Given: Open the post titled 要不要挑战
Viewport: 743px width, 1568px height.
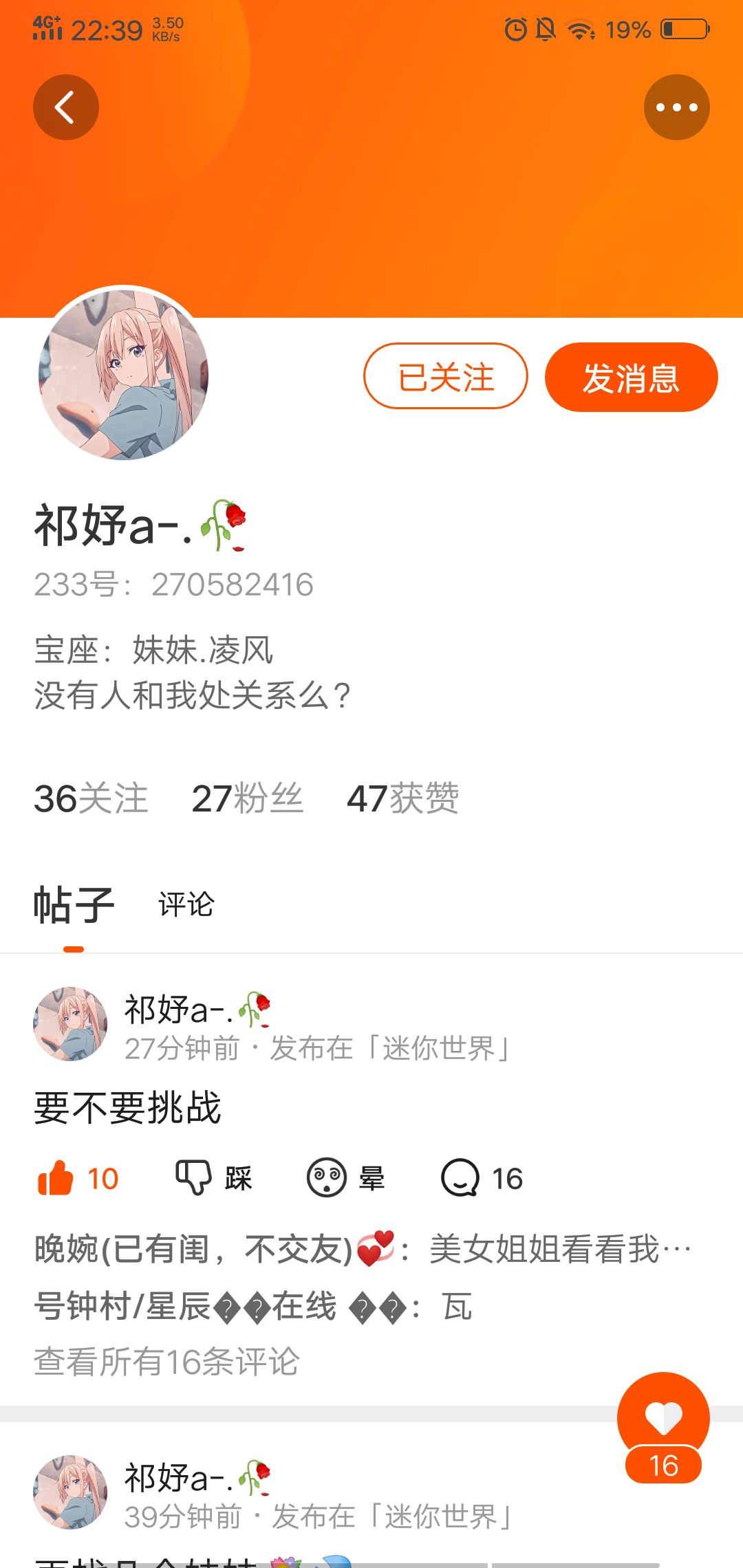Looking at the screenshot, I should (128, 1108).
